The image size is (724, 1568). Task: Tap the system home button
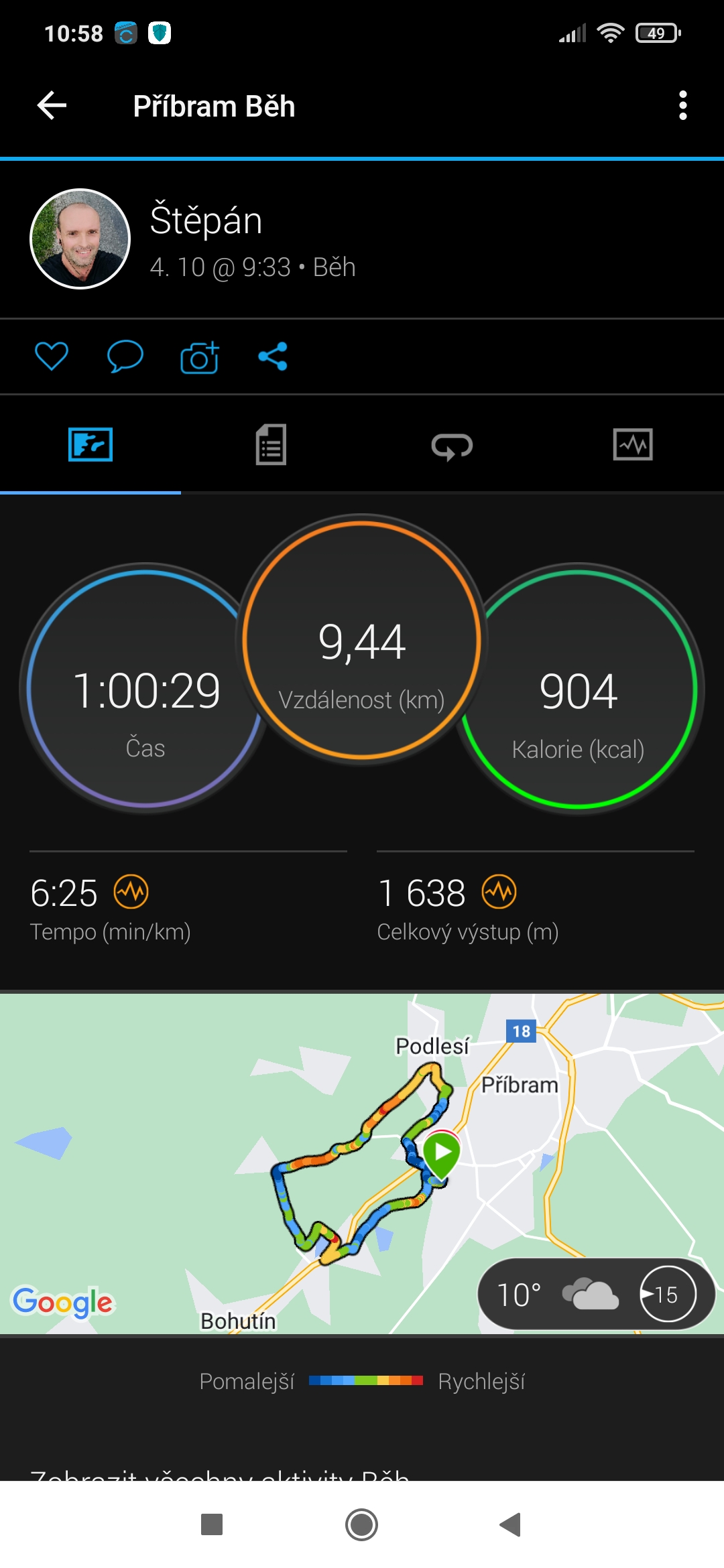tap(361, 1524)
